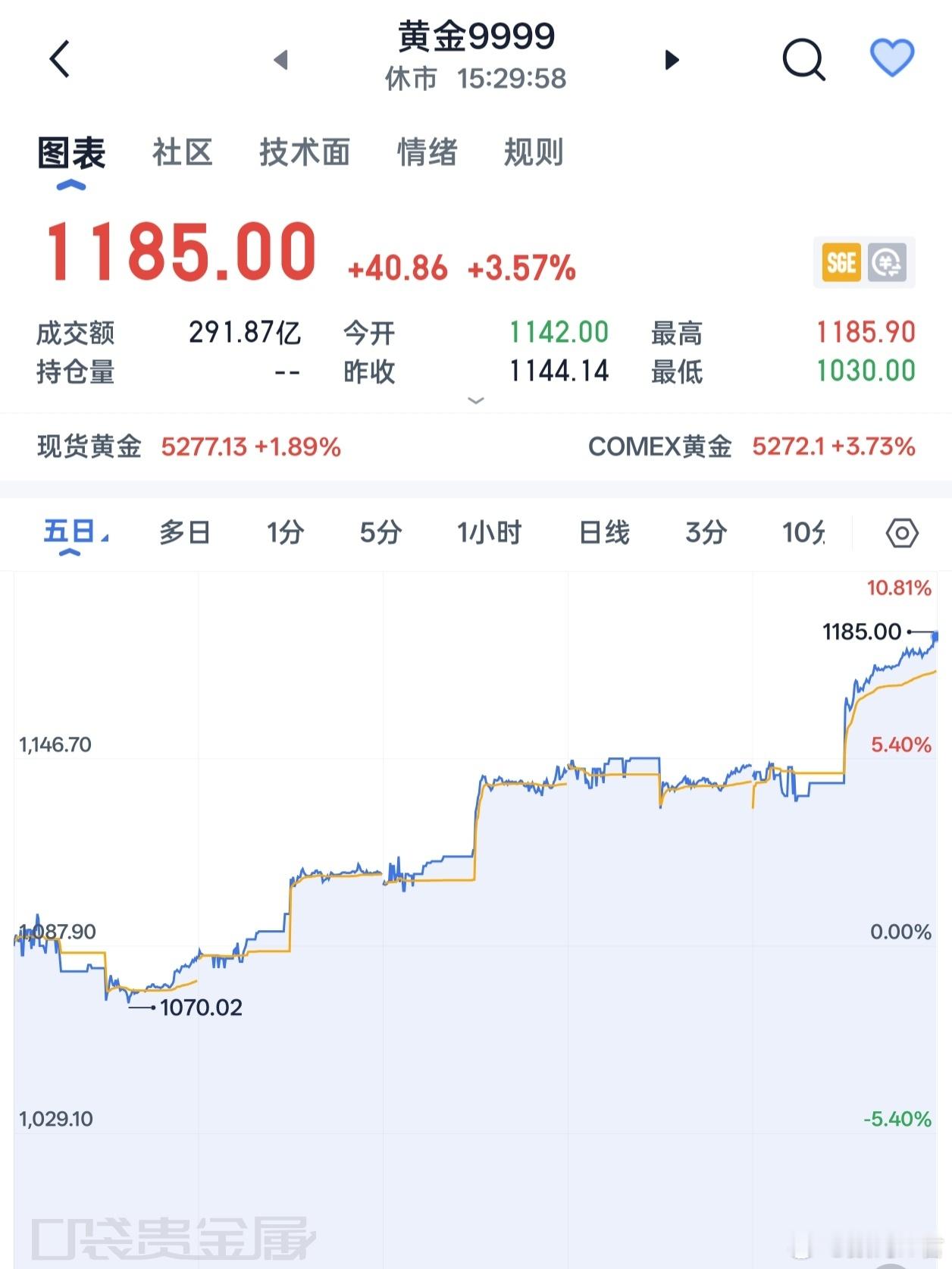952x1269 pixels.
Task: Switch to the previous instrument arrow
Action: (x=281, y=59)
